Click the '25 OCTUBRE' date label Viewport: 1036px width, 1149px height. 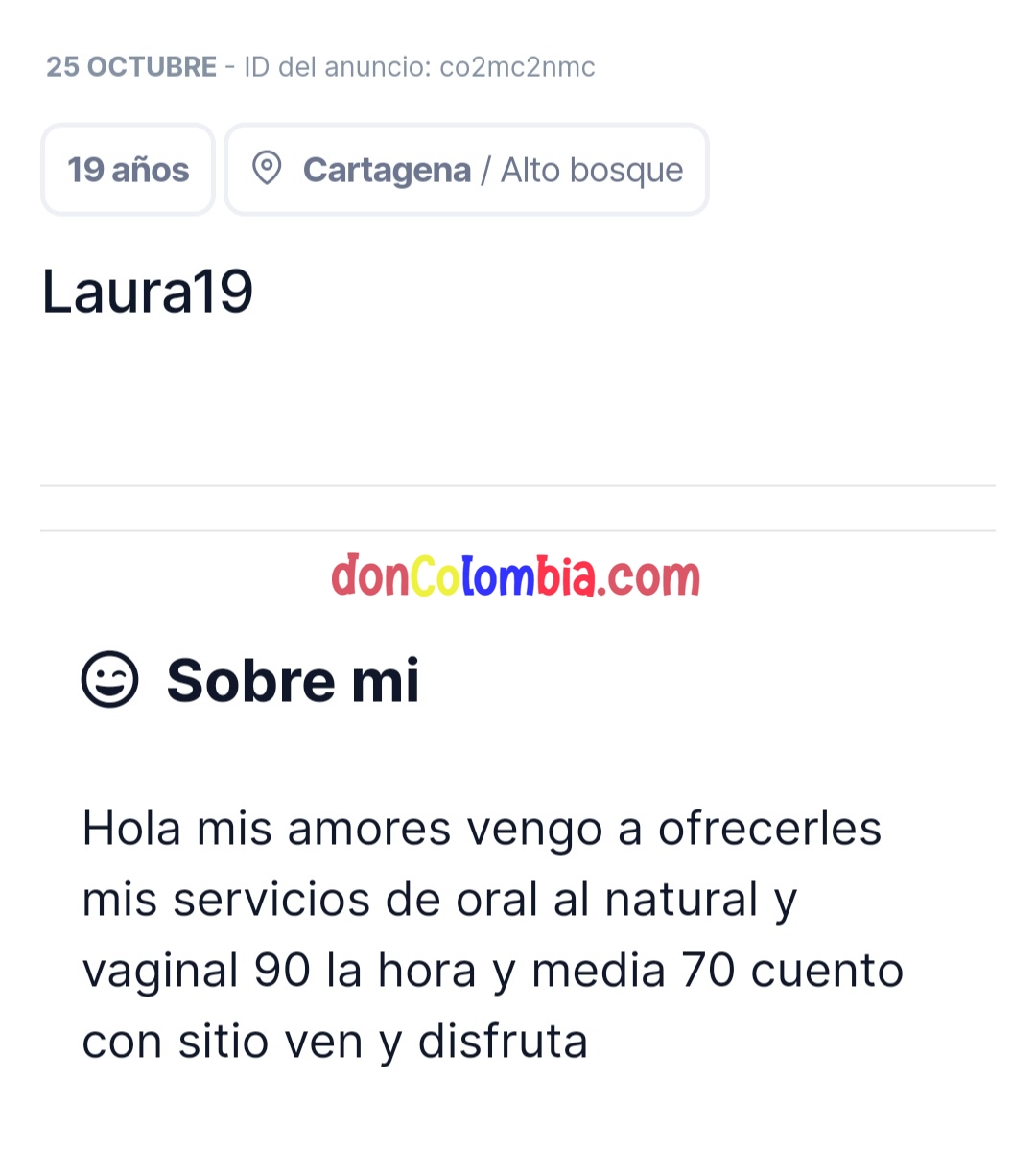(131, 66)
